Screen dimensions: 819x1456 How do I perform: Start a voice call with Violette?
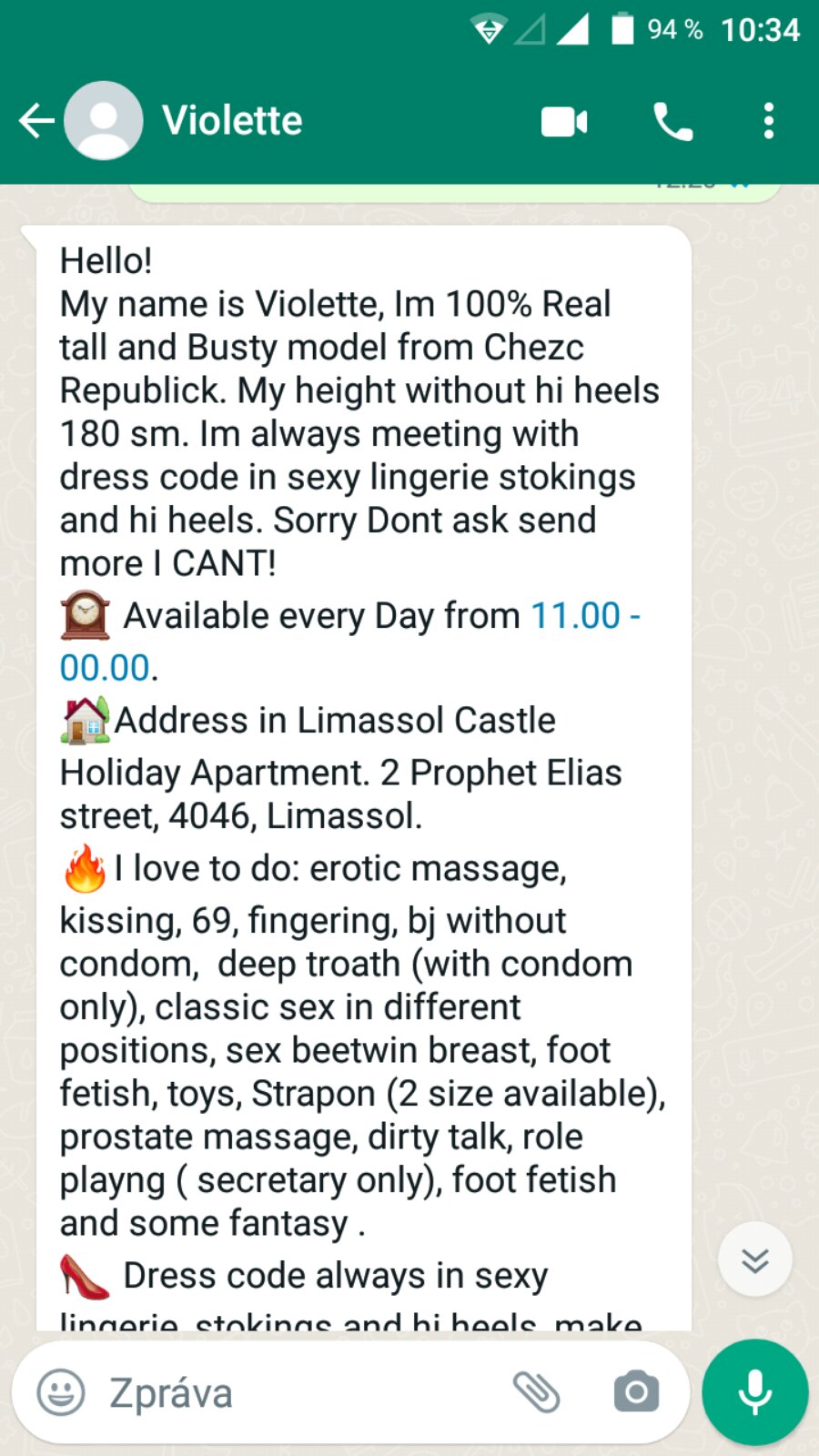(x=672, y=122)
